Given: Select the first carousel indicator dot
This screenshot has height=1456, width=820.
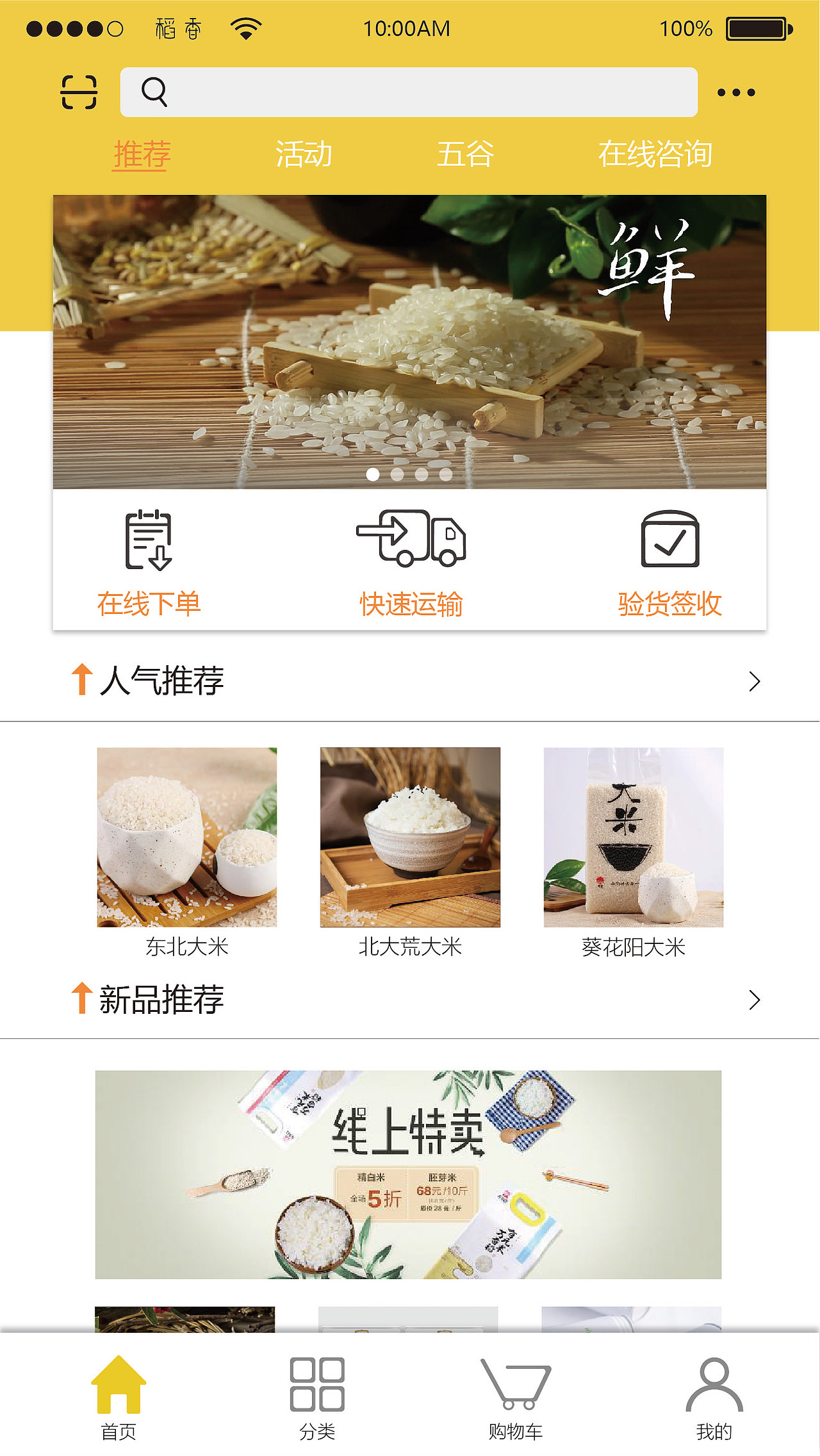Looking at the screenshot, I should 373,474.
